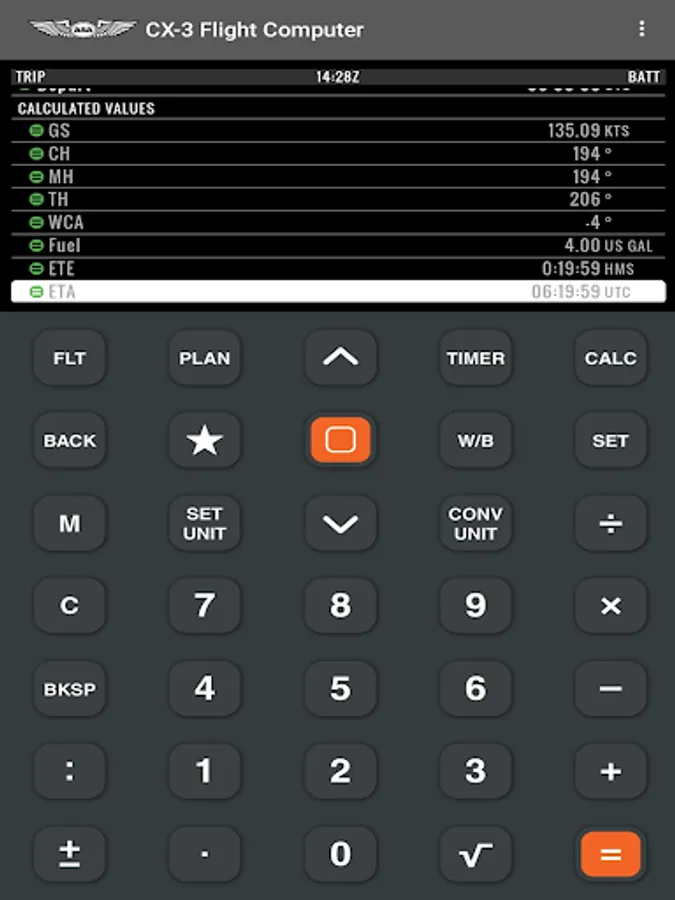
Task: Open settings with the SET key
Action: [610, 440]
